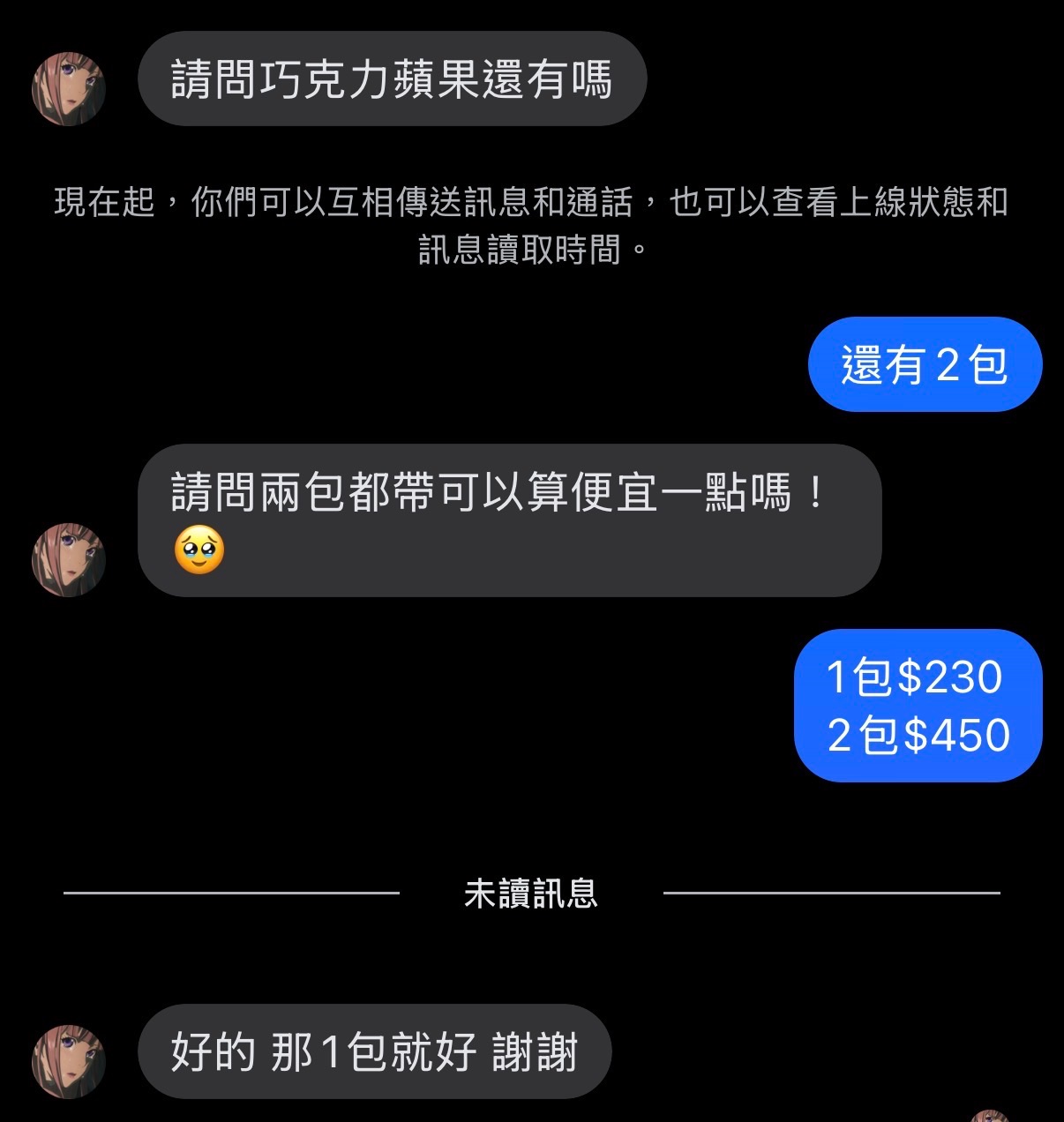Image resolution: width=1064 pixels, height=1122 pixels.
Task: Tap the profile picture next to 請問兩包都帶可以算便宜一點嗎
Action: 69,560
